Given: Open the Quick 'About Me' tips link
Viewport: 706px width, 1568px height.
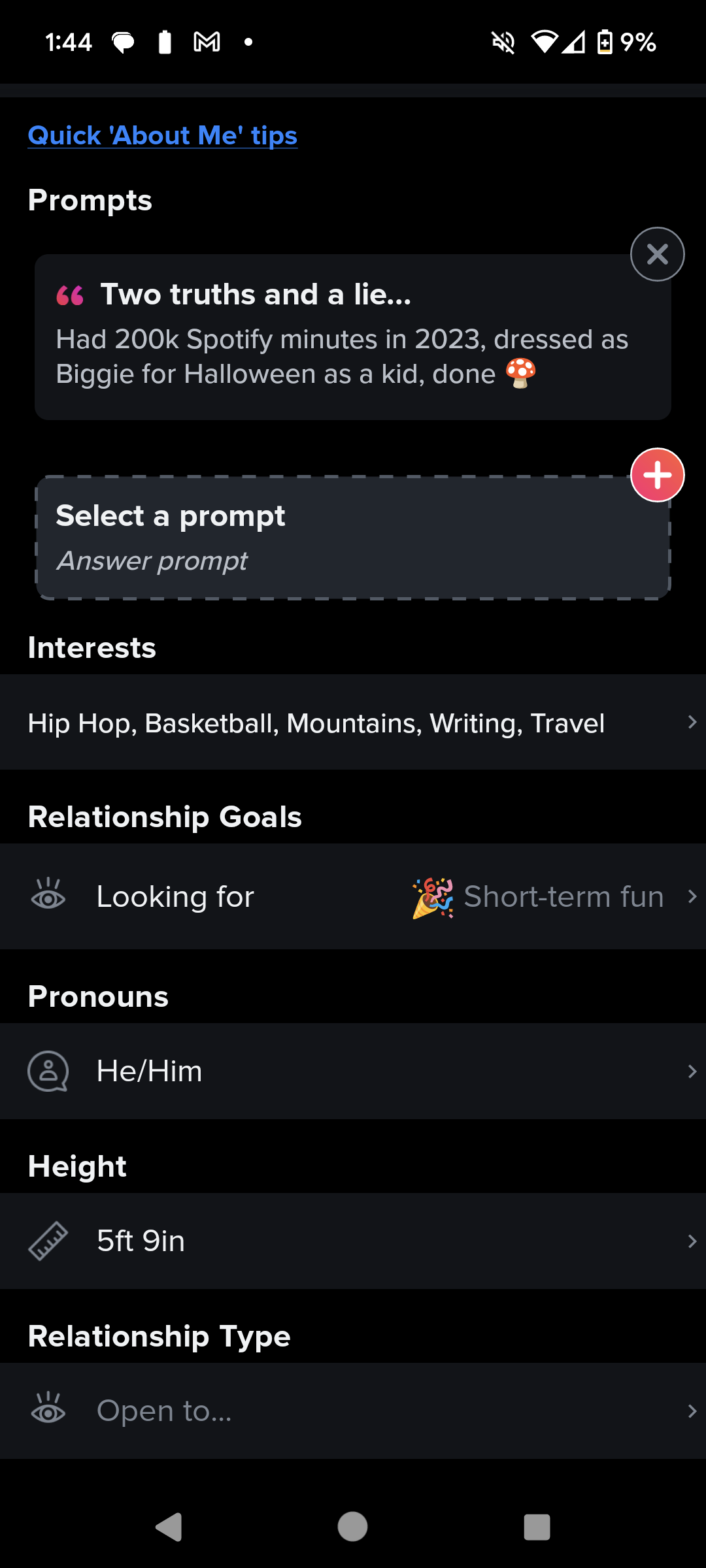Looking at the screenshot, I should coord(162,136).
